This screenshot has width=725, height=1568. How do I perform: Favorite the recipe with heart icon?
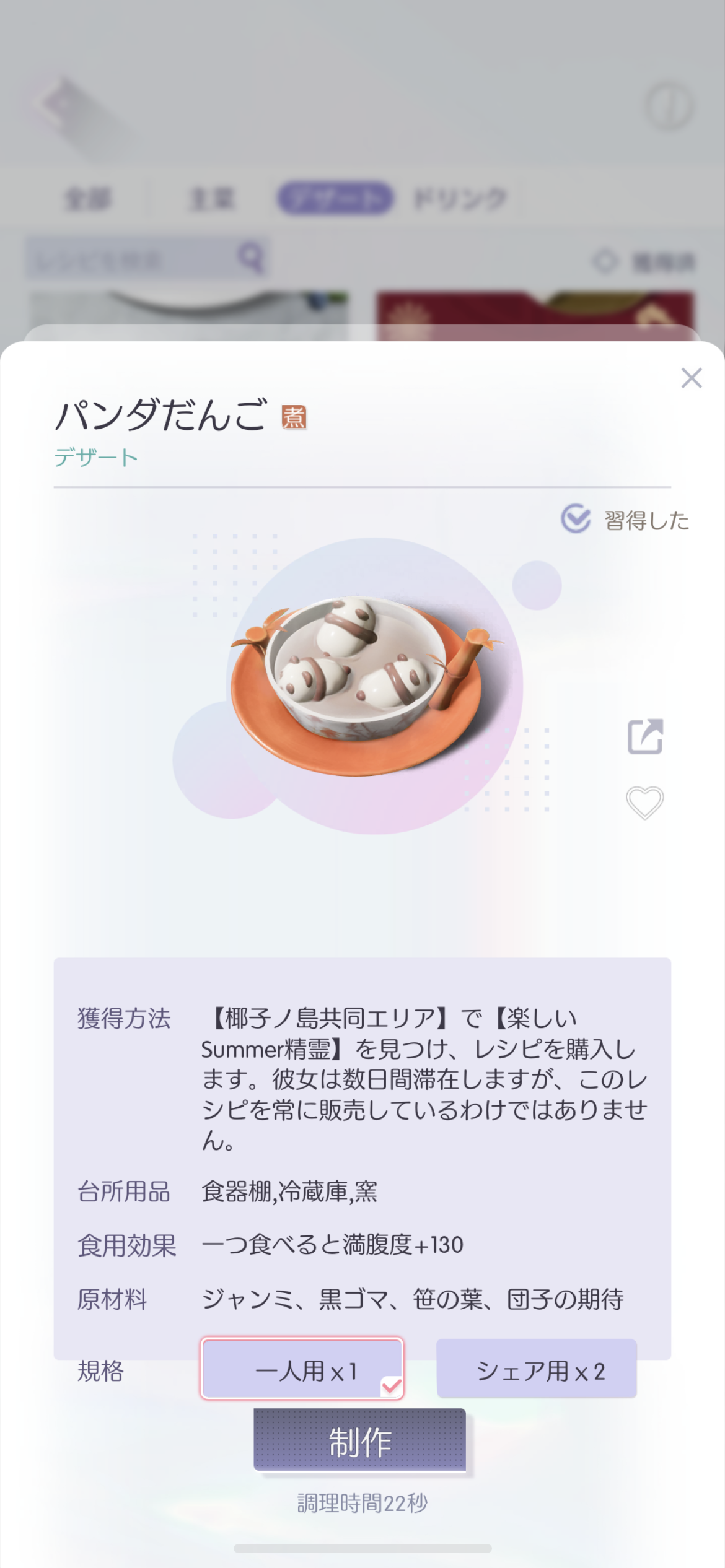pos(644,803)
